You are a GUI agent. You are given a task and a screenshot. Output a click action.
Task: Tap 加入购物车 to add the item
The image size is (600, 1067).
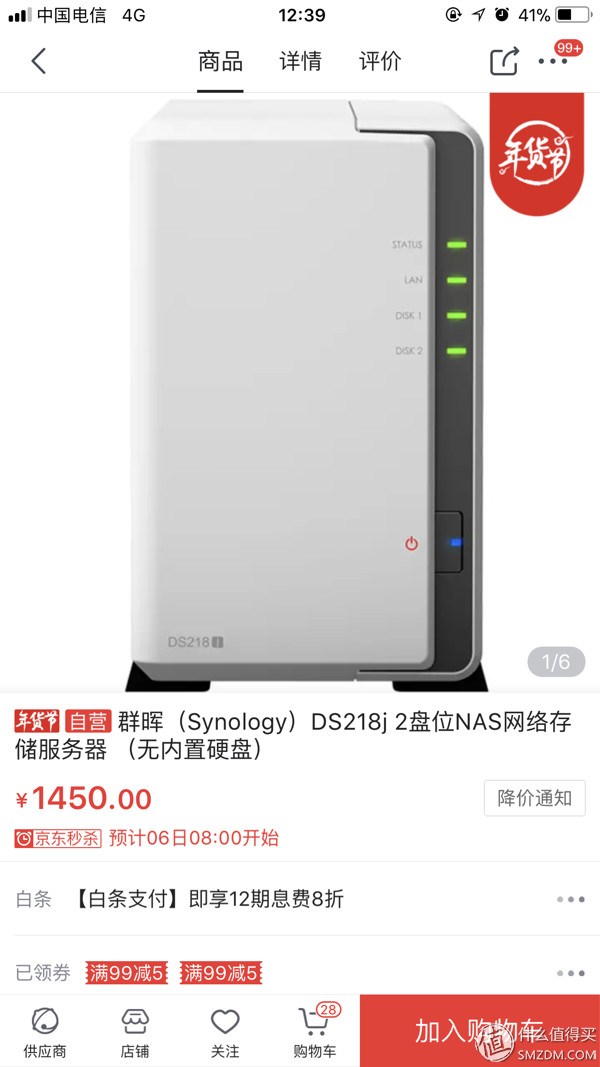tap(480, 1031)
